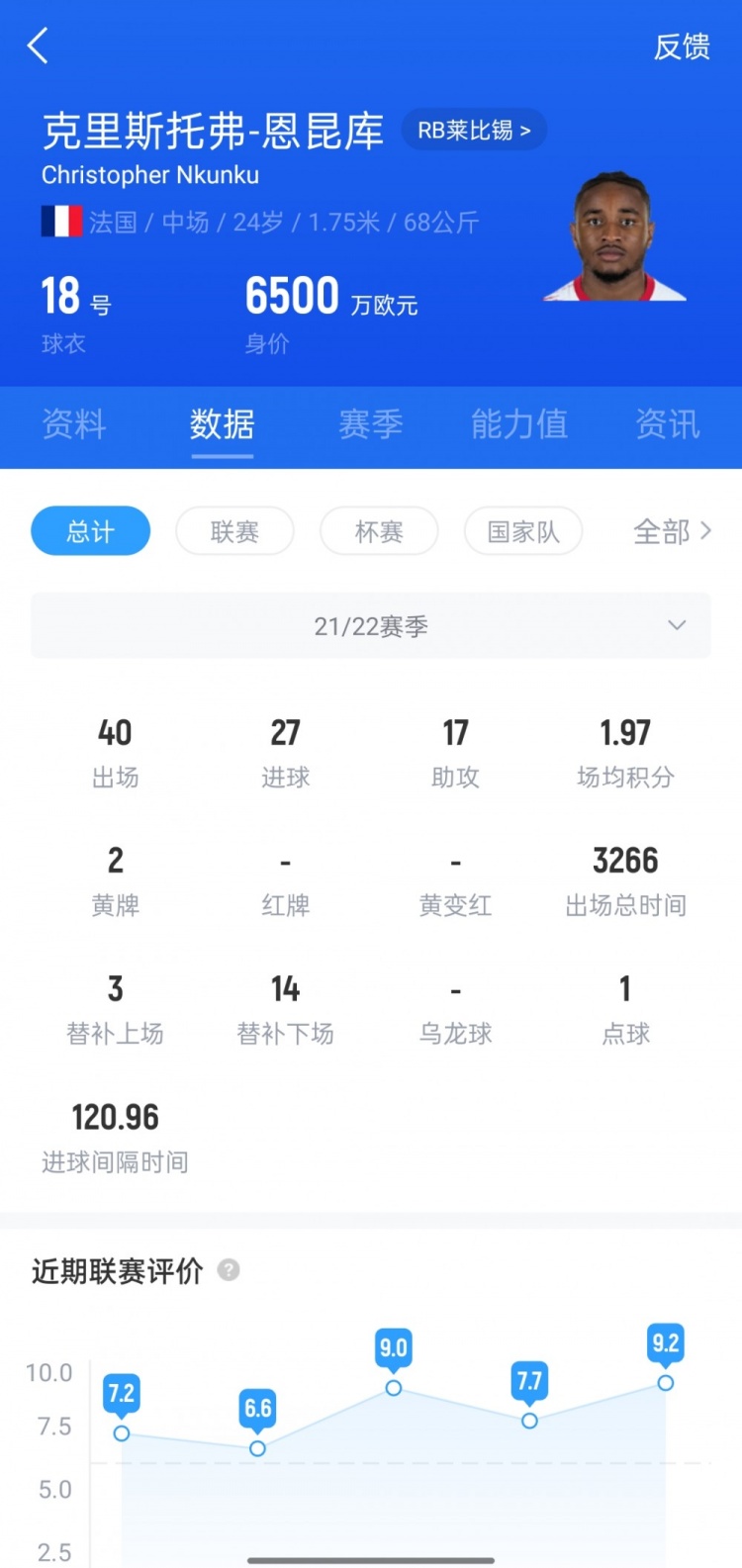Tap the 9.2 rating point on chart

click(666, 1382)
